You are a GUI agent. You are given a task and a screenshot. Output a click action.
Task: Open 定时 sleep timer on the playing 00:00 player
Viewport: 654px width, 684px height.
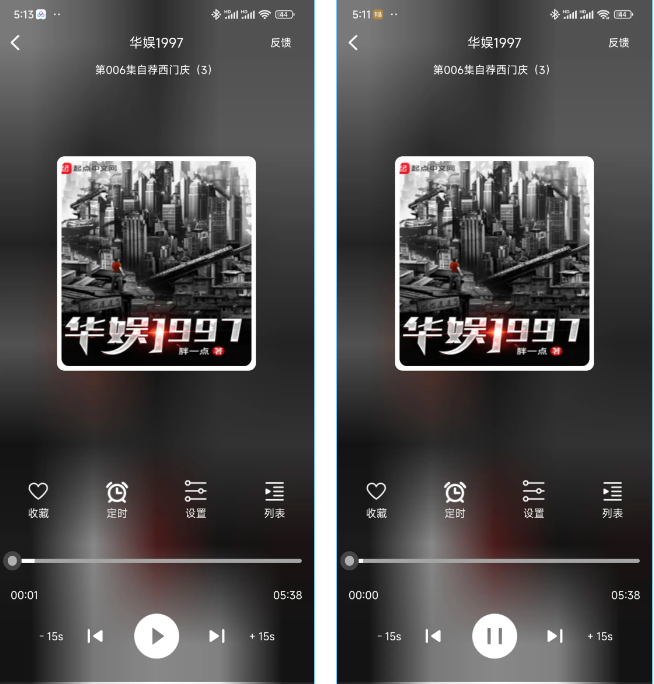[455, 499]
